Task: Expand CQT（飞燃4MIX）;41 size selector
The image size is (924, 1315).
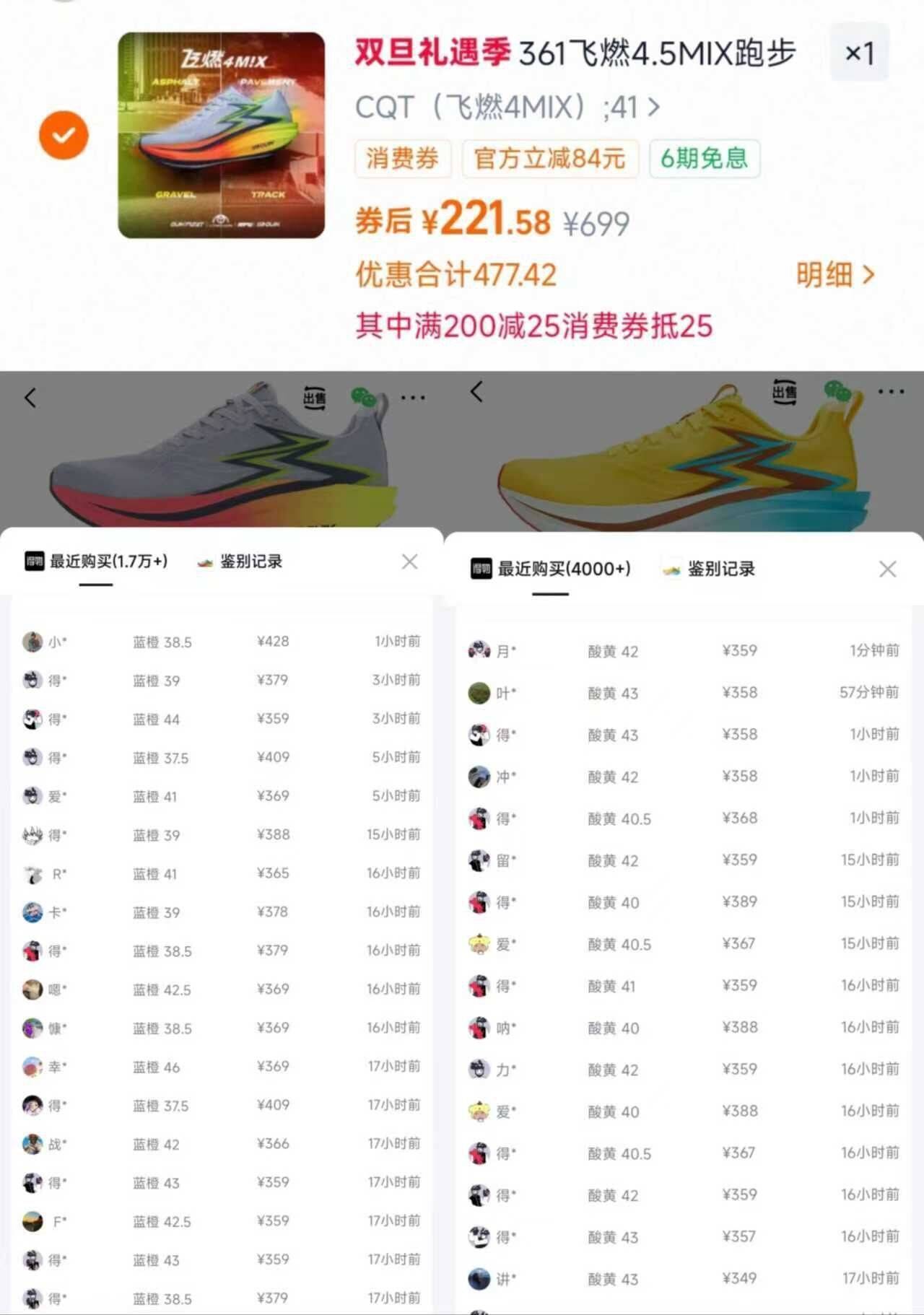Action: point(505,108)
